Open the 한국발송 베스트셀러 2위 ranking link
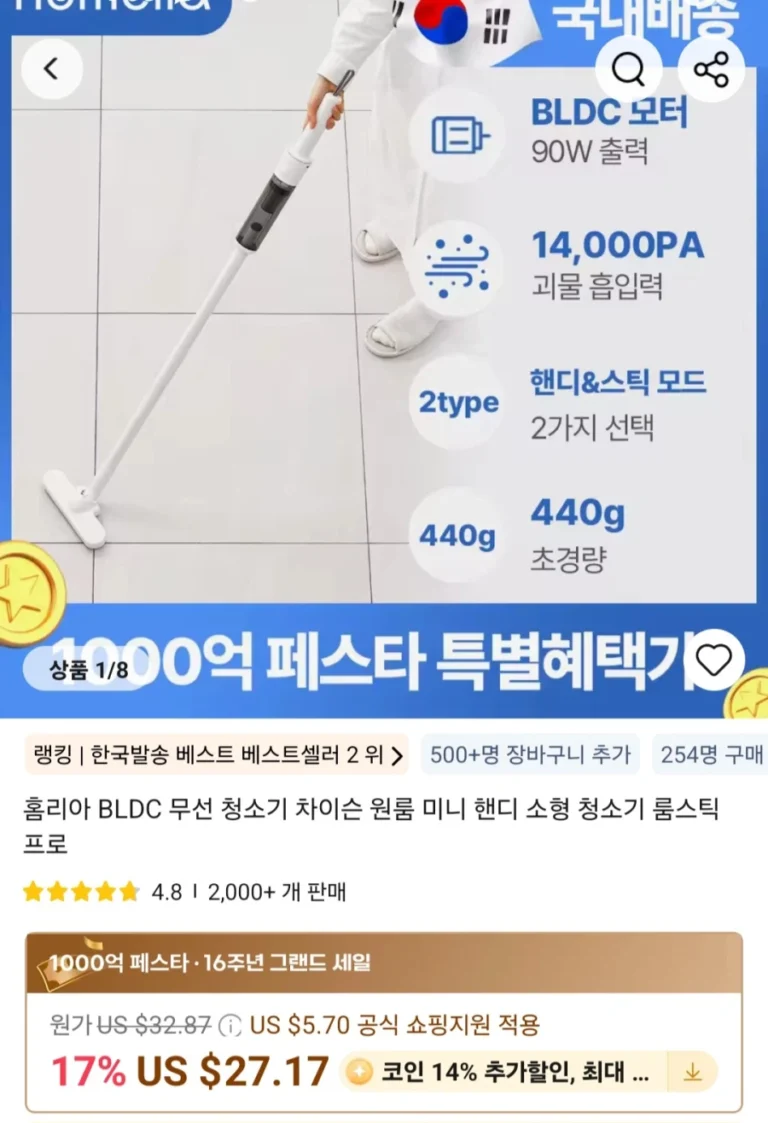Image resolution: width=768 pixels, height=1123 pixels. (x=216, y=755)
